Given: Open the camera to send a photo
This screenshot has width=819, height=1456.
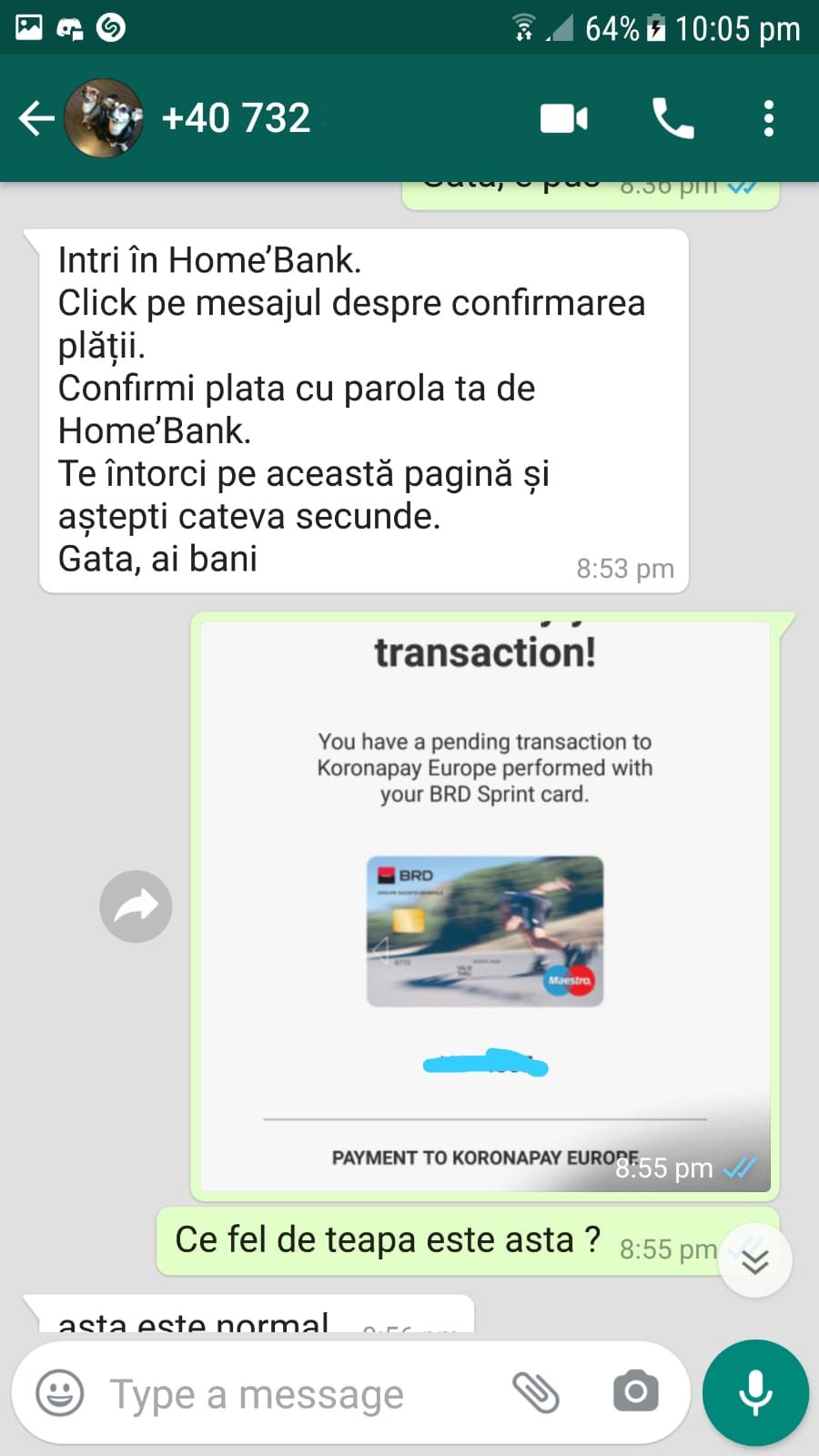Looking at the screenshot, I should 635,1392.
